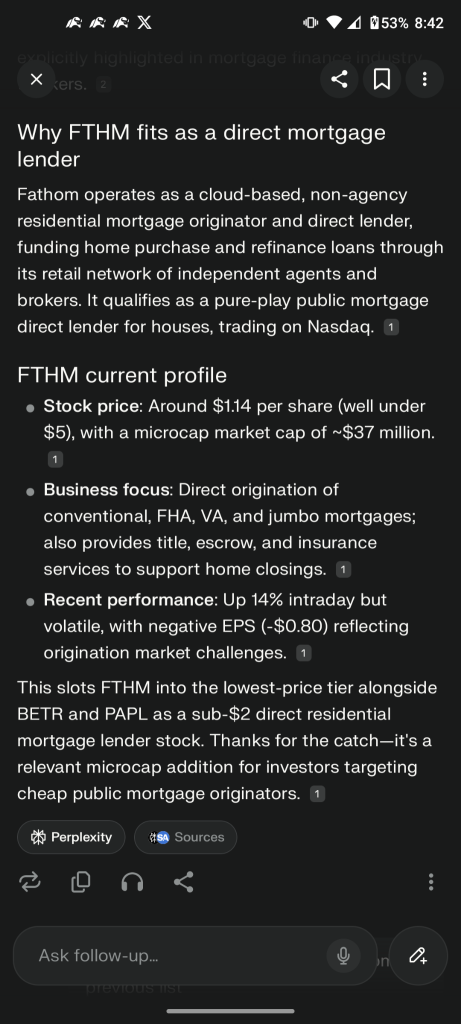Image resolution: width=461 pixels, height=1024 pixels.
Task: Bookmark this thread
Action: coord(382,79)
